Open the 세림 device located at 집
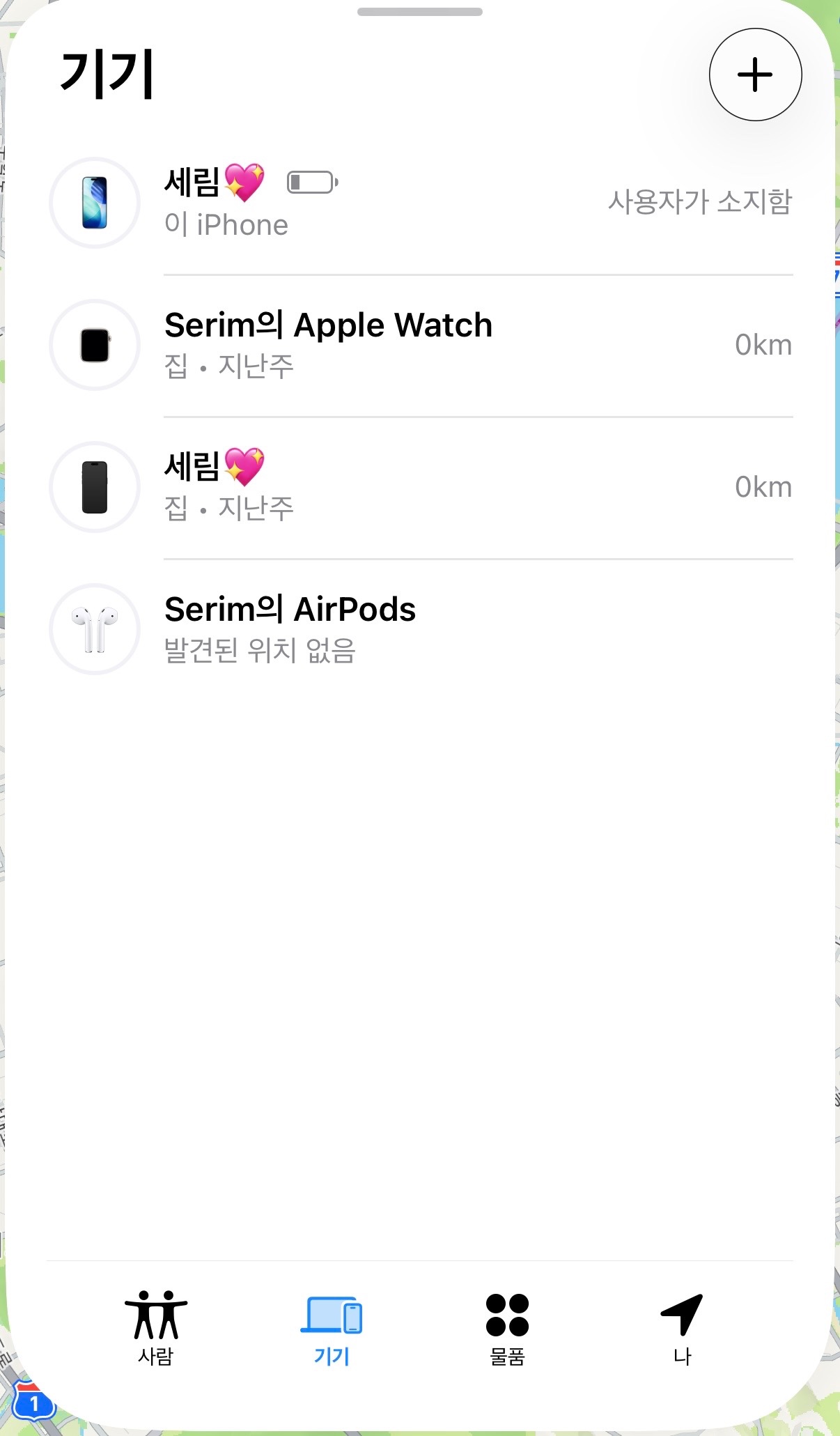840x1436 pixels. tap(418, 487)
